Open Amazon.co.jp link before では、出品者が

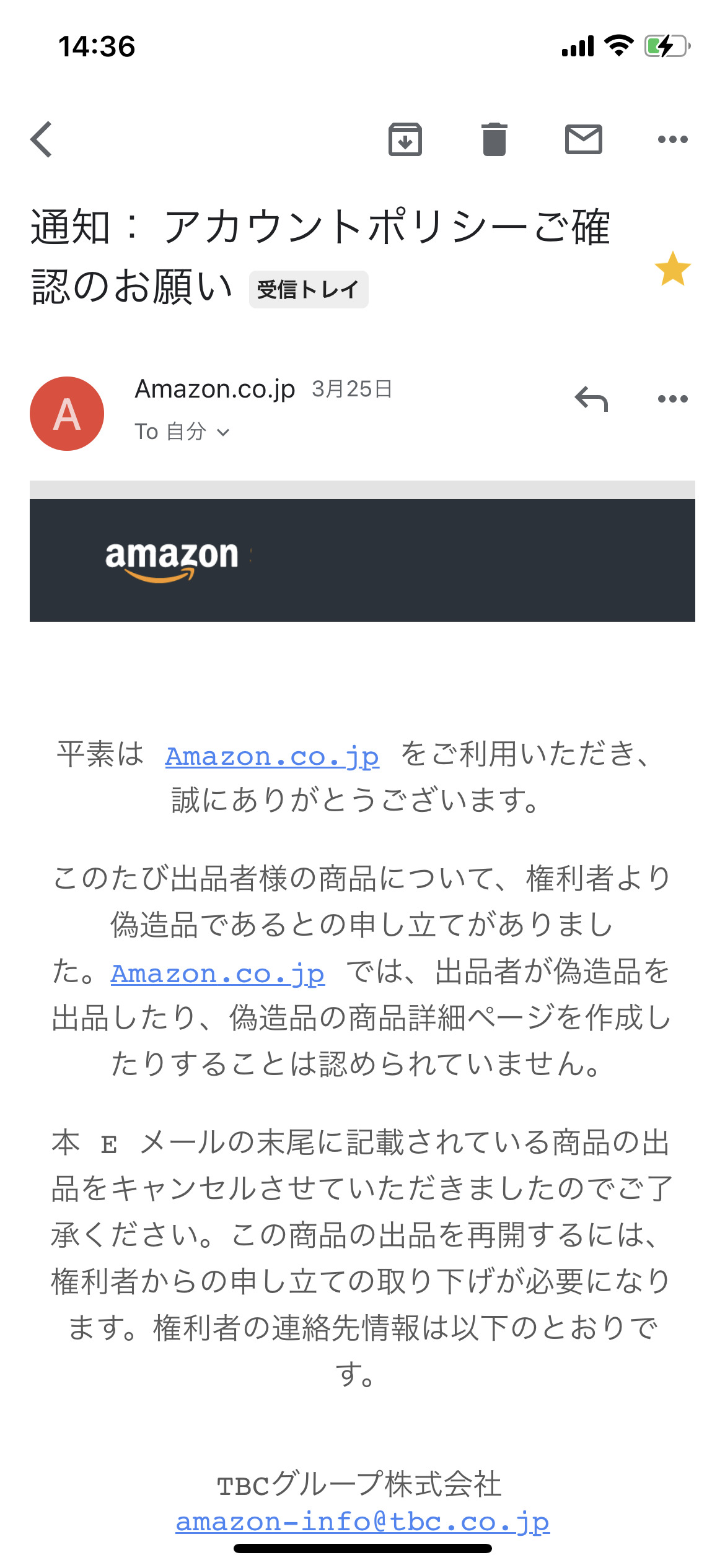pyautogui.click(x=217, y=973)
